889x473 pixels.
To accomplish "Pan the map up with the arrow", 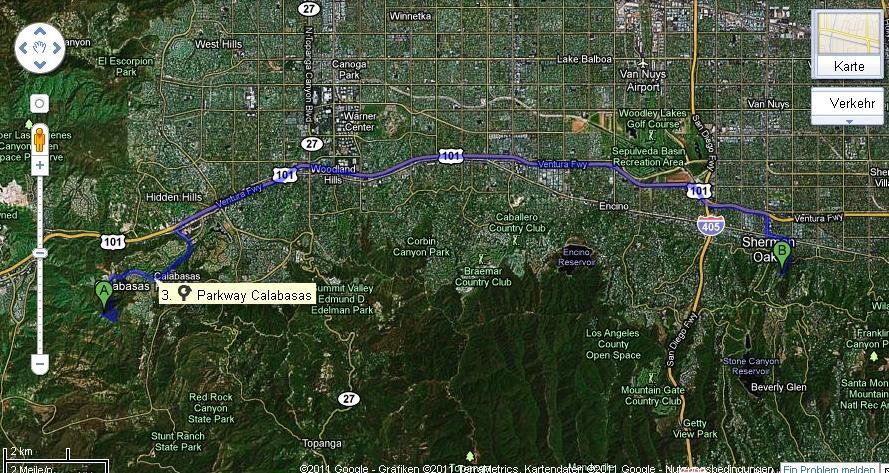I will tap(40, 30).
